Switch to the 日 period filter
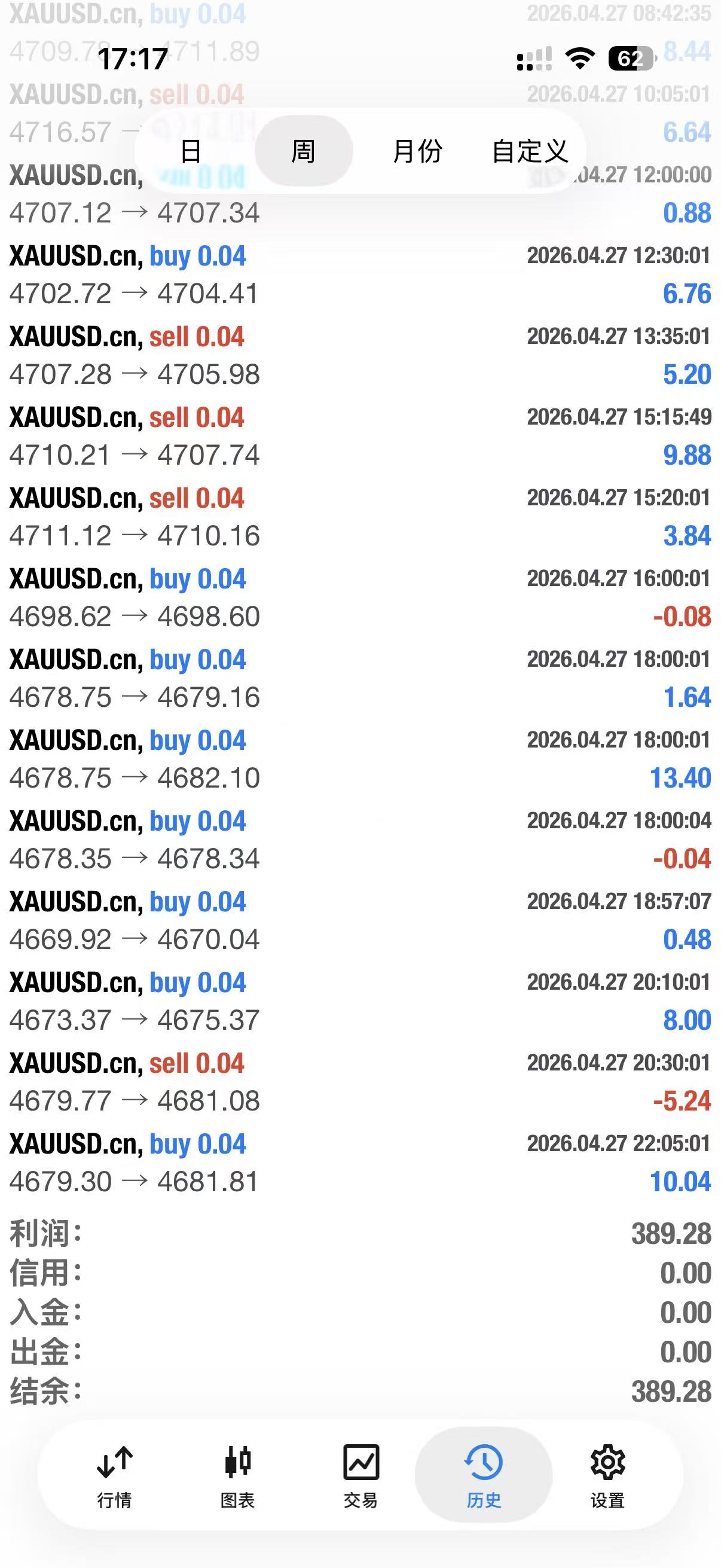Image resolution: width=721 pixels, height=1568 pixels. 191,151
